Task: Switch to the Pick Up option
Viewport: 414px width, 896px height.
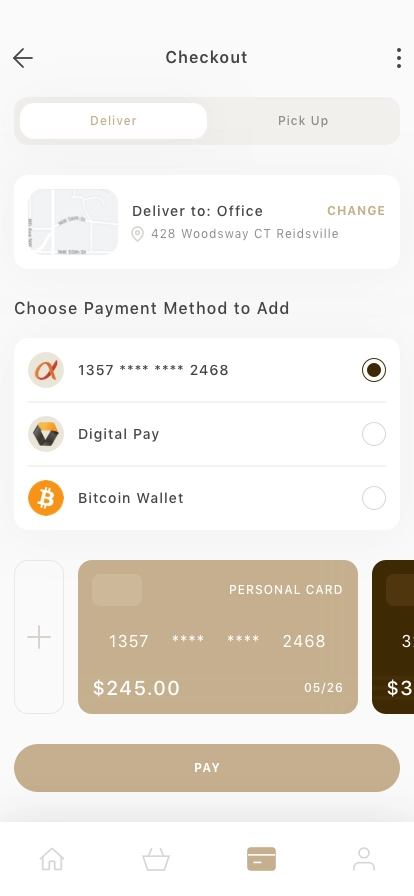Action: pyautogui.click(x=303, y=121)
